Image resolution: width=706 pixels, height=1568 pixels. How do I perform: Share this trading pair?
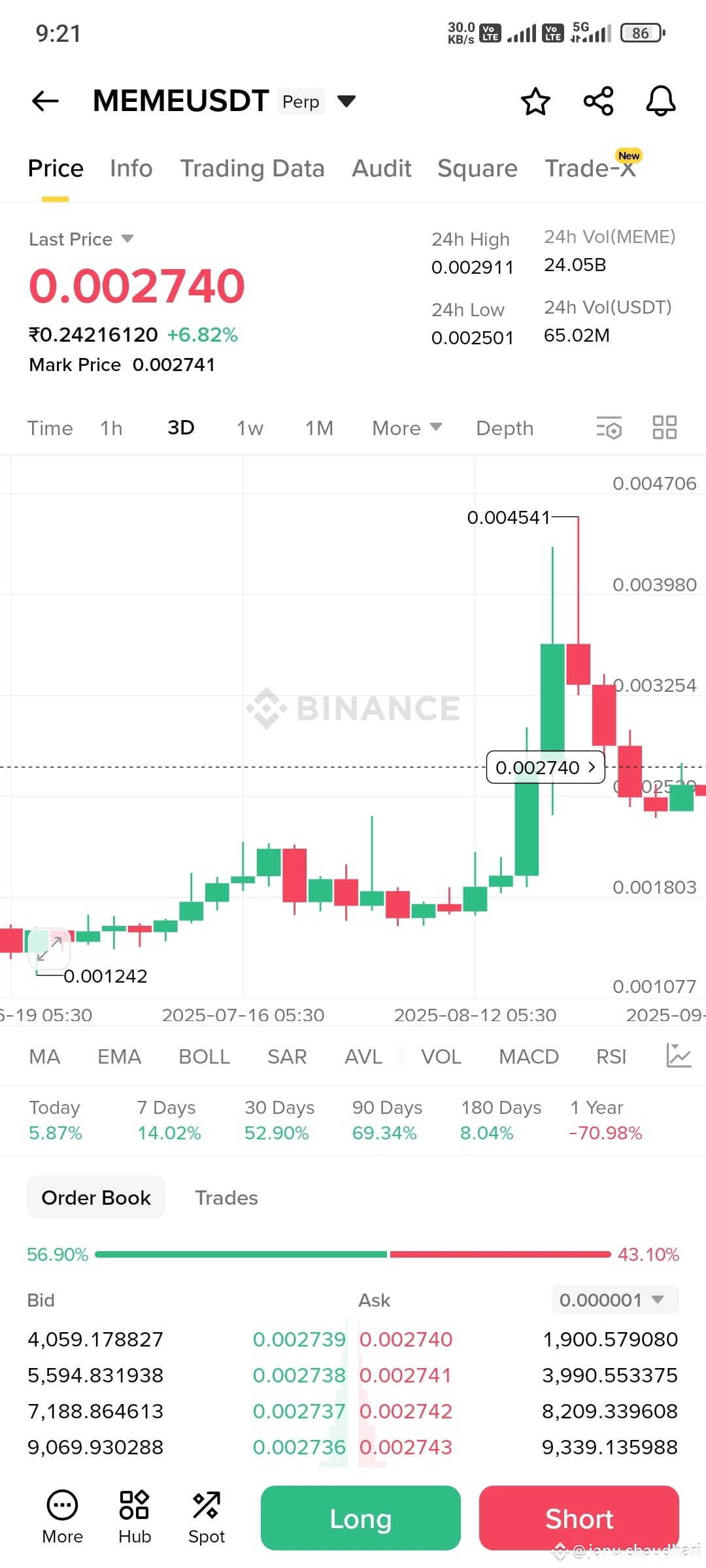(x=598, y=101)
